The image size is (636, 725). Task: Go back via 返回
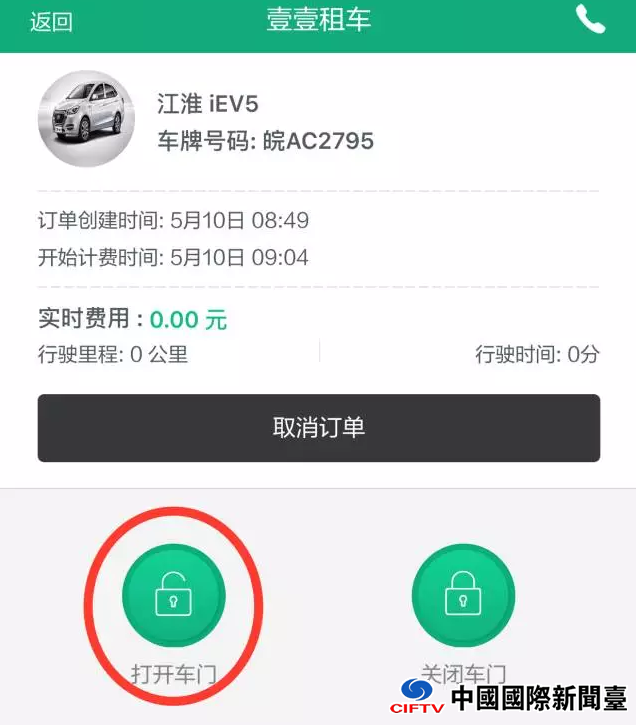click(x=51, y=22)
